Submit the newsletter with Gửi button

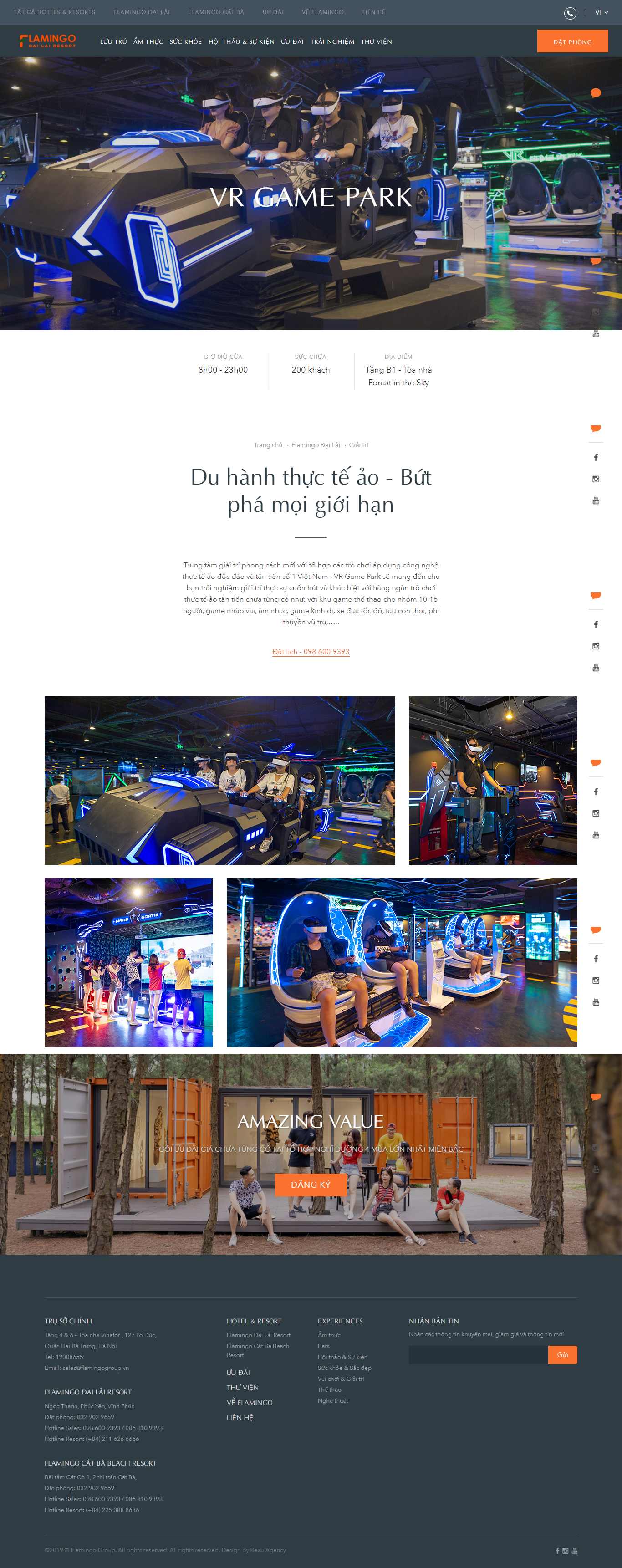point(562,1355)
